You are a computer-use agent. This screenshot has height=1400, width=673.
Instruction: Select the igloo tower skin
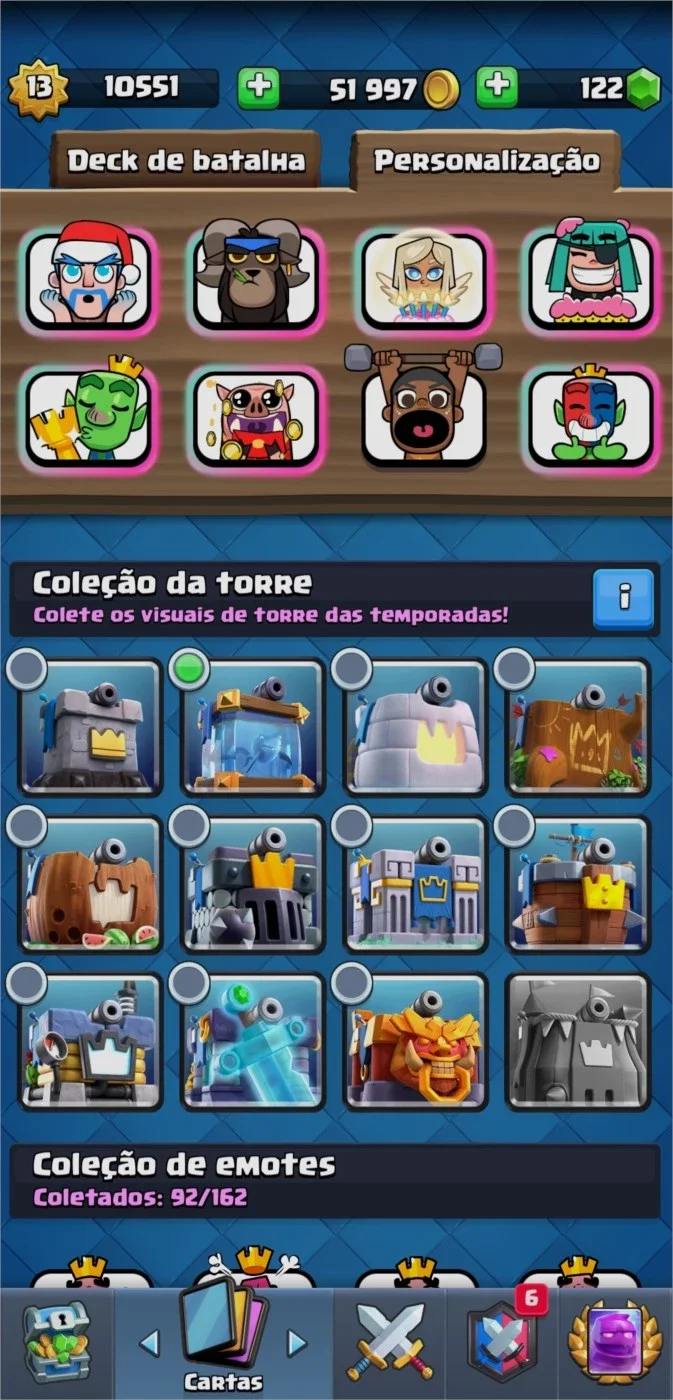click(416, 727)
